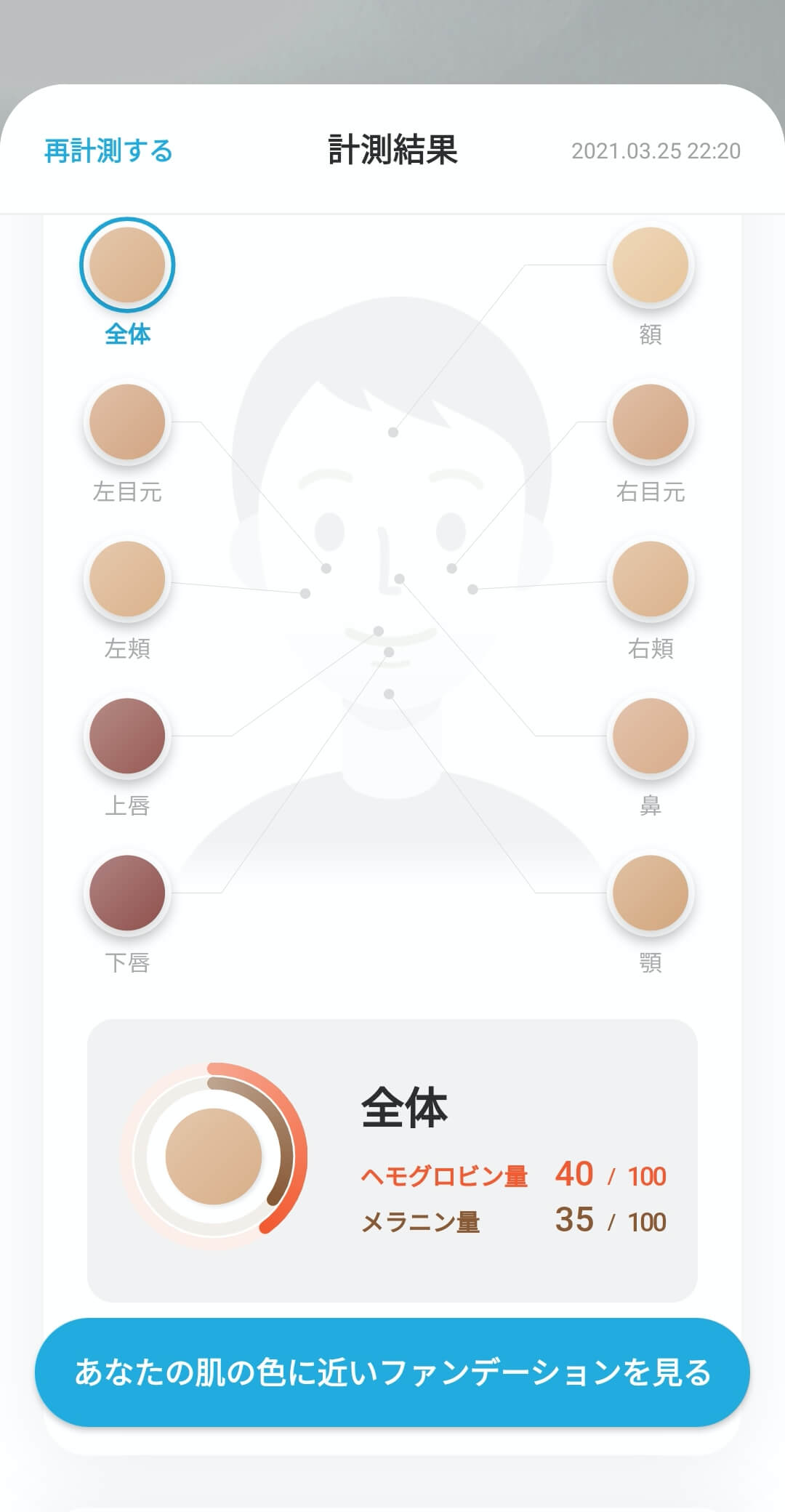Screen dimensions: 785x1512
Task: Tap the 上唇 upper lip swatch
Action: pyautogui.click(x=127, y=736)
